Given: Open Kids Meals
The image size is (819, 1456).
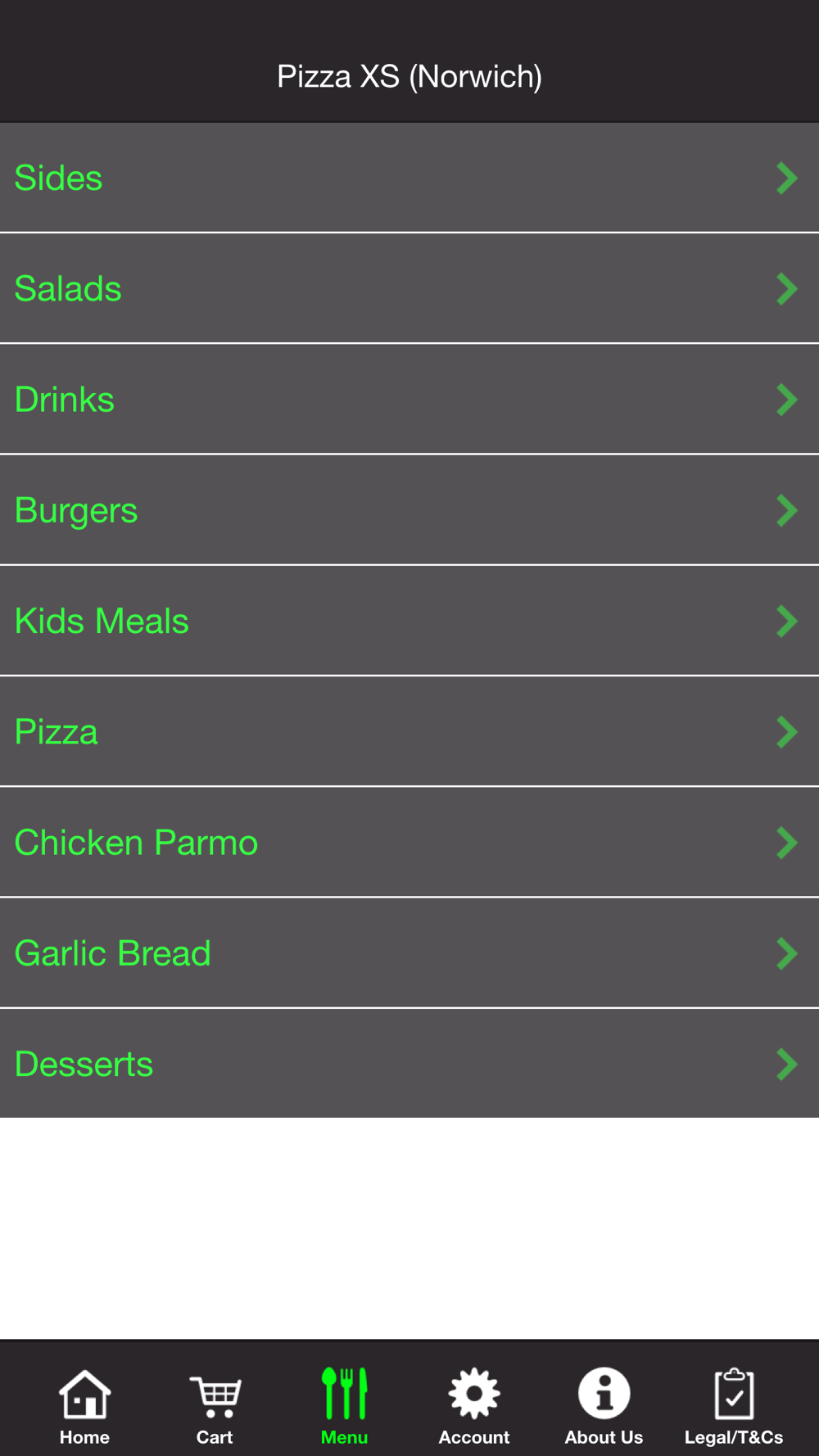Looking at the screenshot, I should coord(409,621).
